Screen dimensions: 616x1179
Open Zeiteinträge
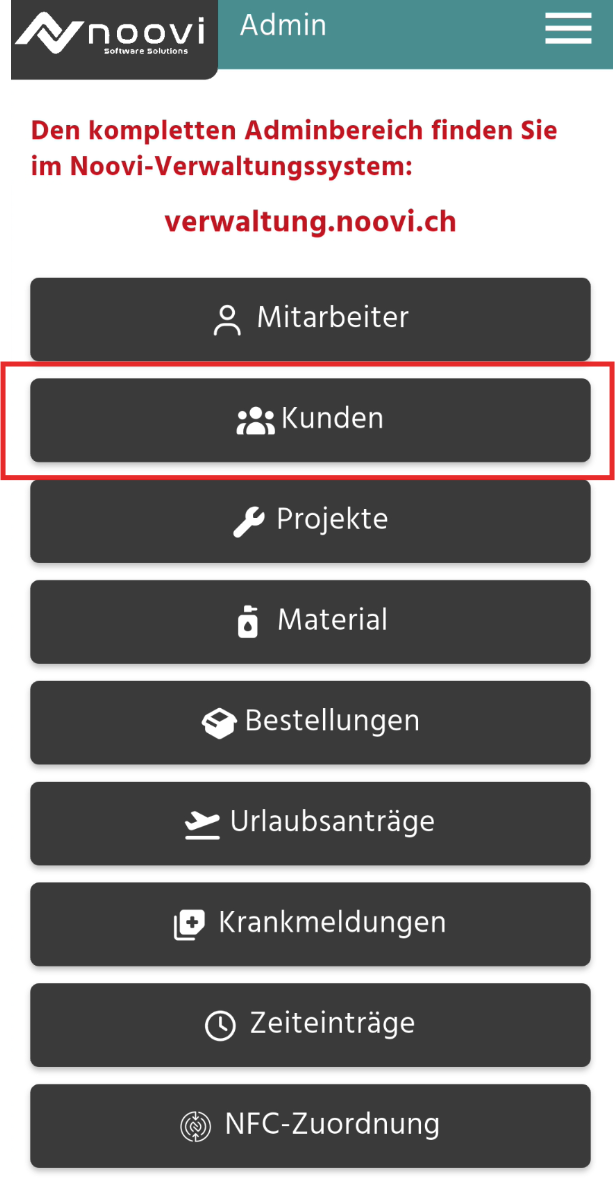[x=310, y=1025]
